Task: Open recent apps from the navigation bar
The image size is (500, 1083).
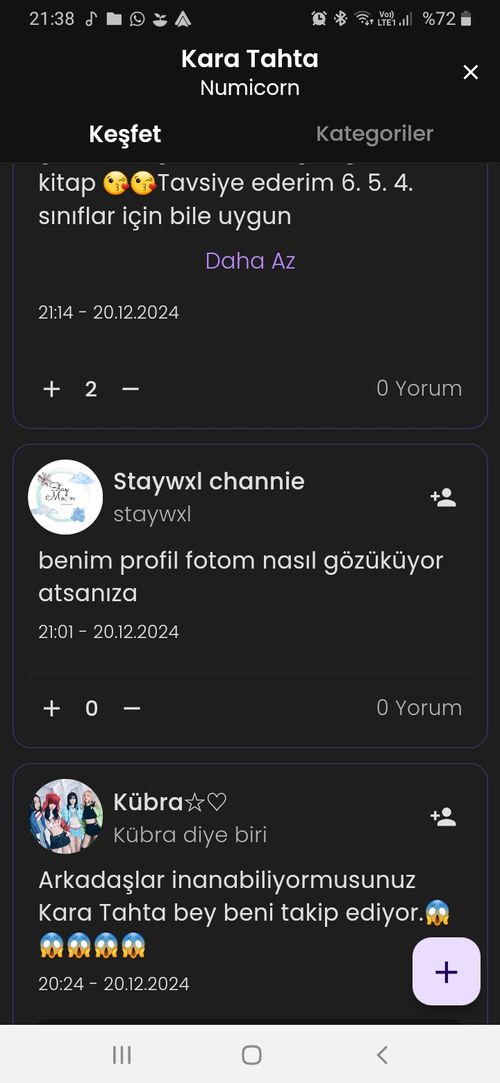Action: coord(122,1055)
